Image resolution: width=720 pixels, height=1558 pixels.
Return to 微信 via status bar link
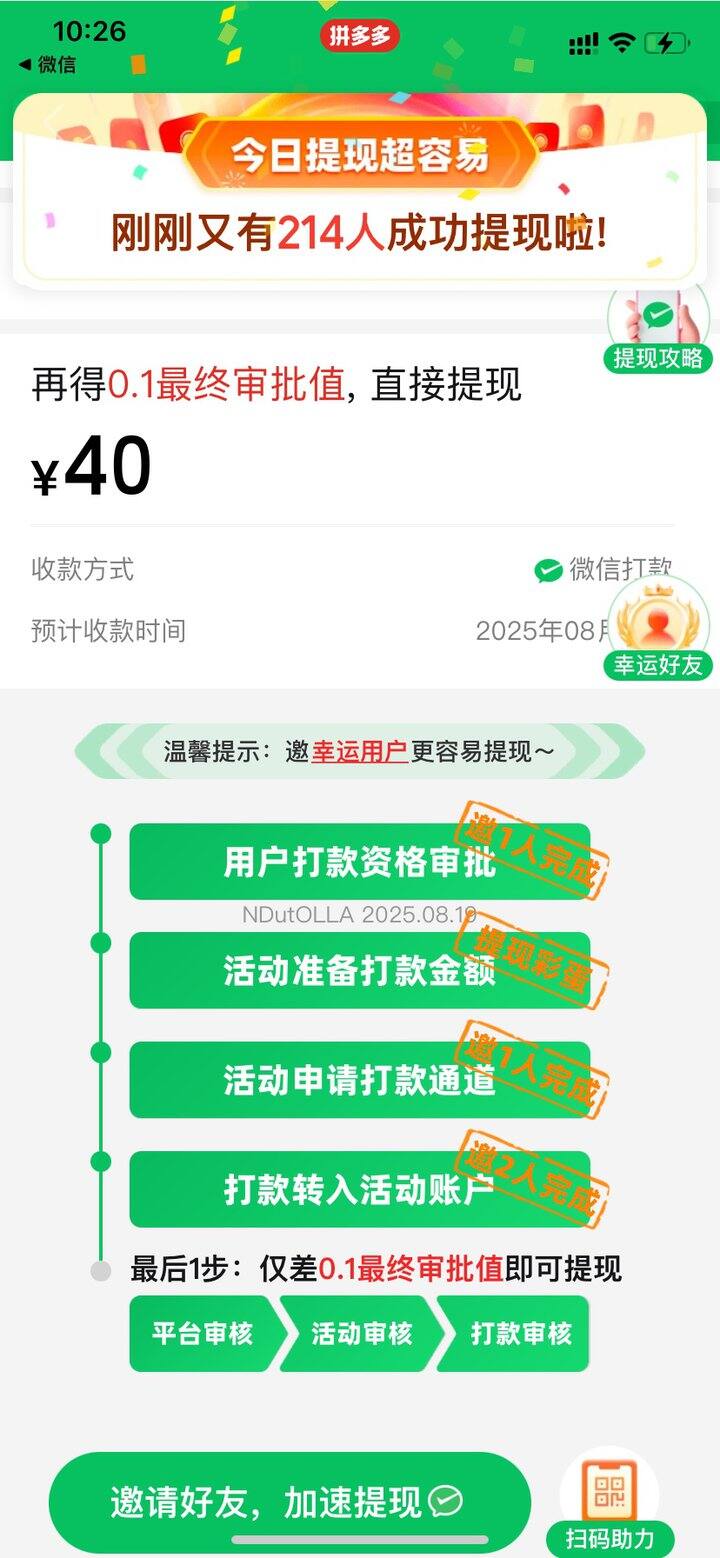[47, 65]
